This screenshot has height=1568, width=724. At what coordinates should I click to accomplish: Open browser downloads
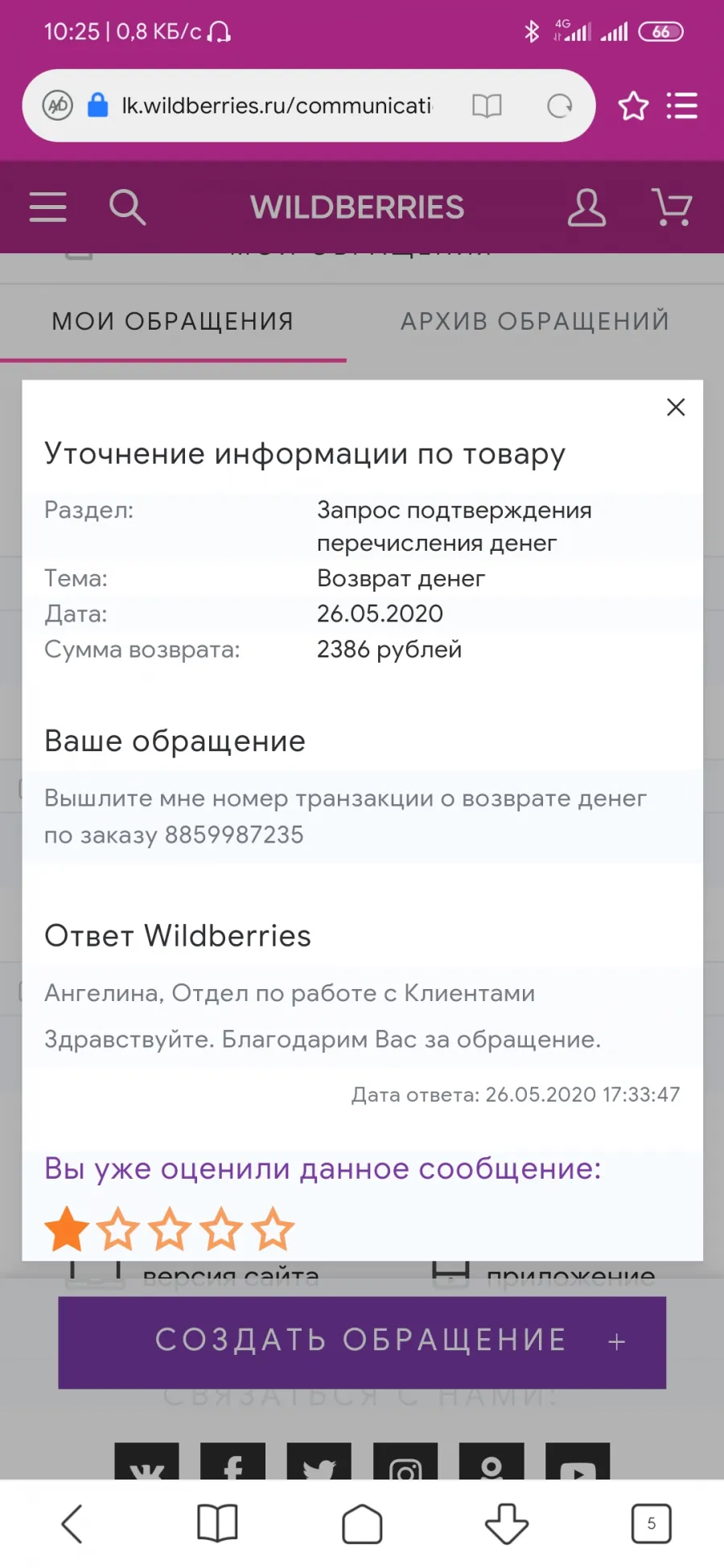click(507, 1524)
